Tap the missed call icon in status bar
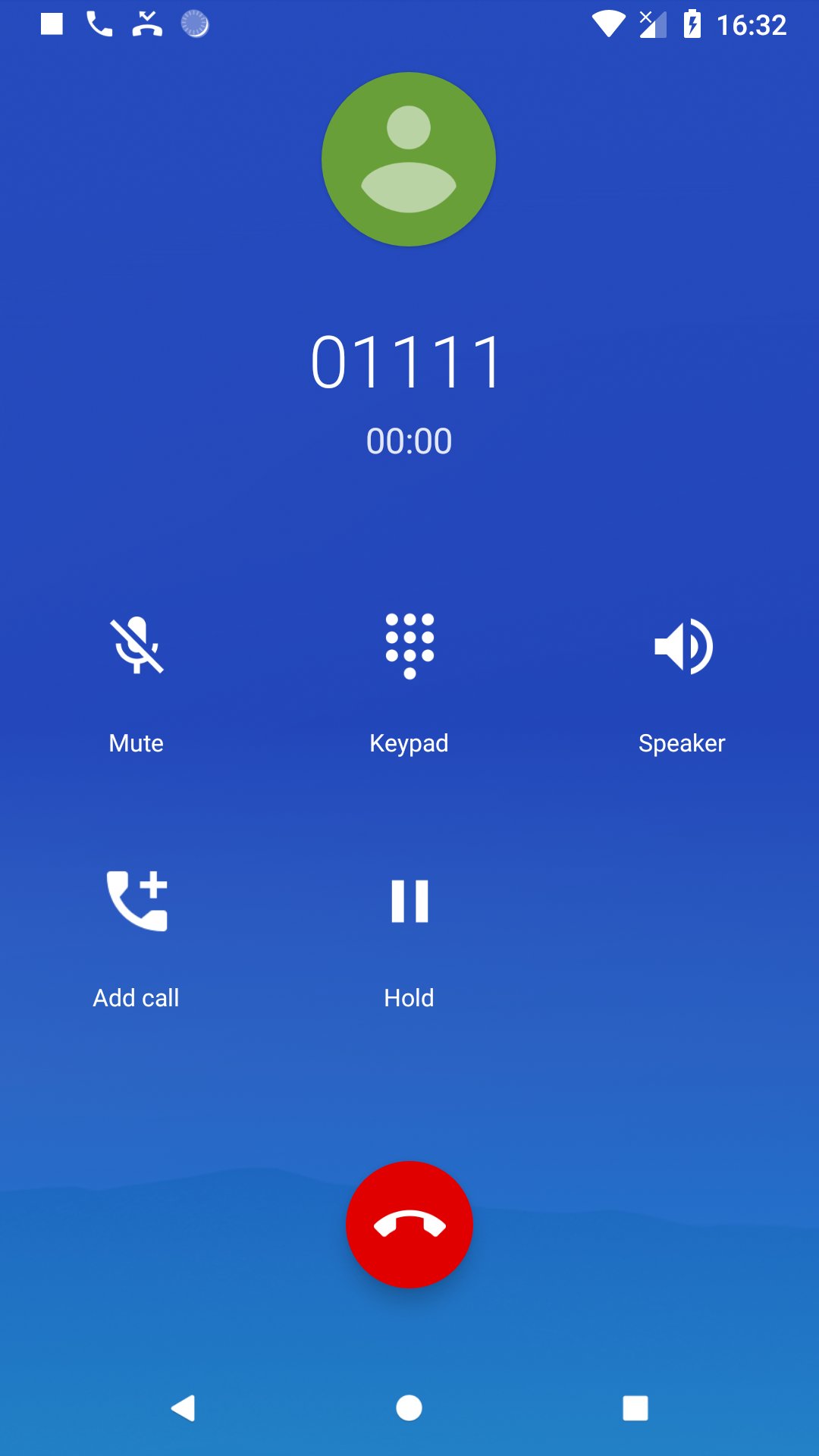 pos(146,23)
